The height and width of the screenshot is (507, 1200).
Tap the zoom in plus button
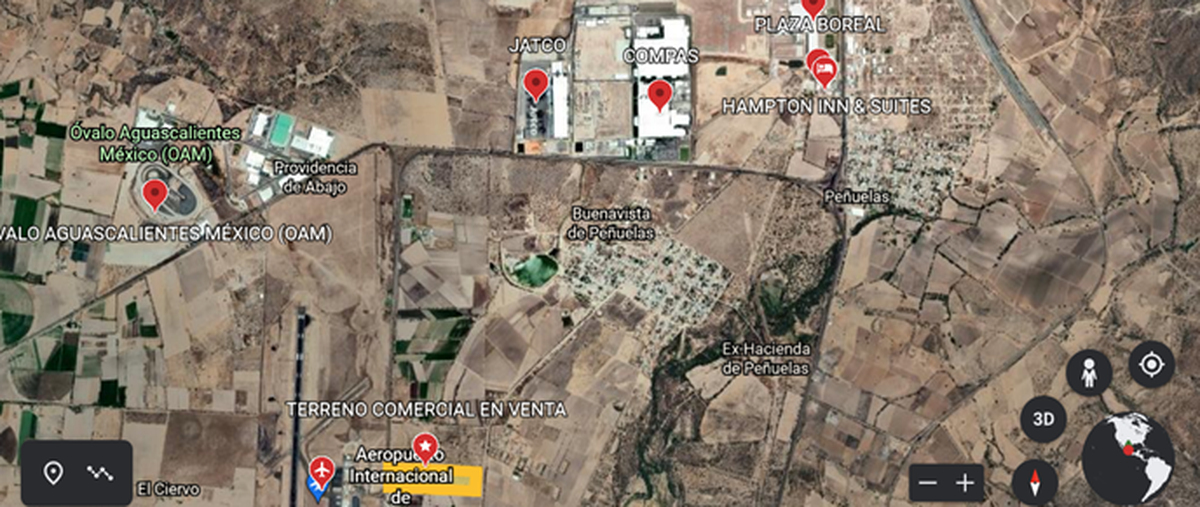click(965, 484)
